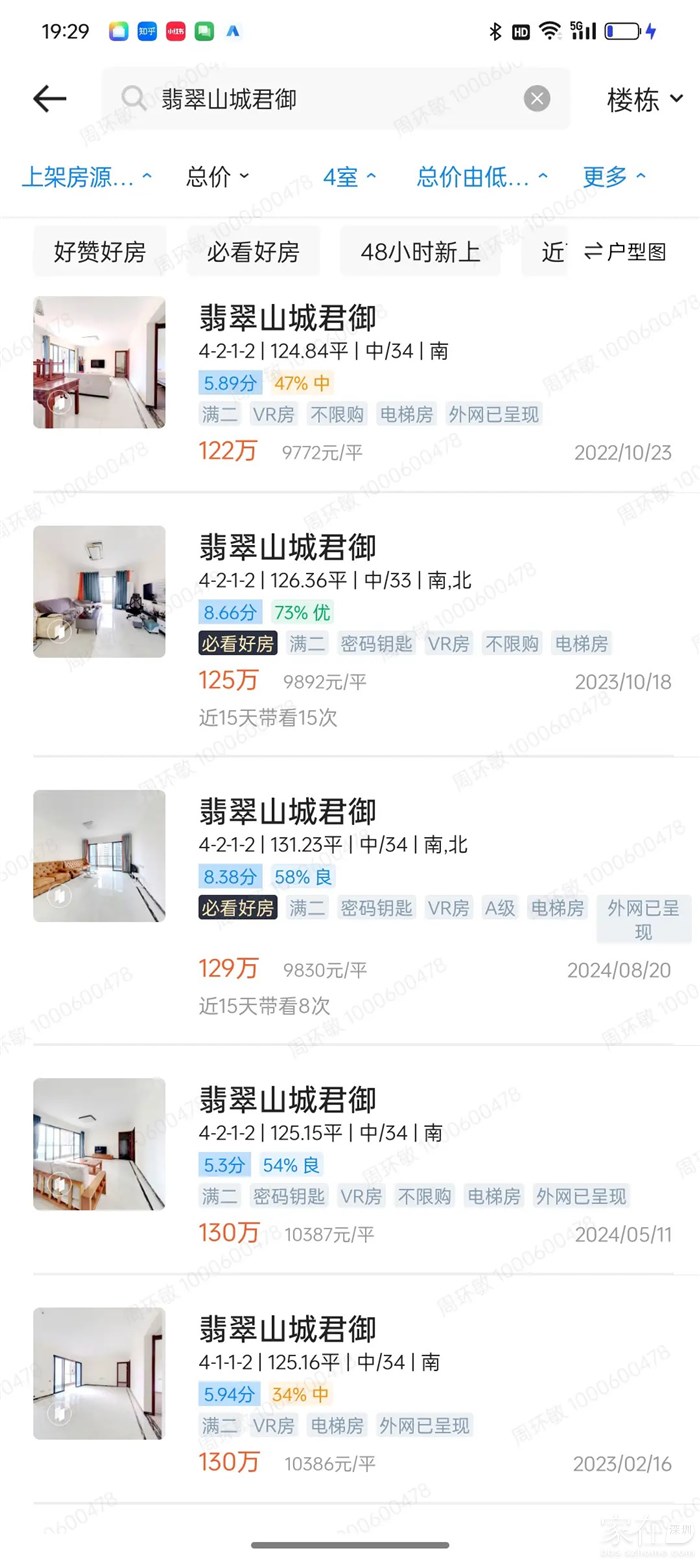Open the 总价 price filter
Image resolution: width=700 pixels, height=1560 pixels.
pos(217,177)
